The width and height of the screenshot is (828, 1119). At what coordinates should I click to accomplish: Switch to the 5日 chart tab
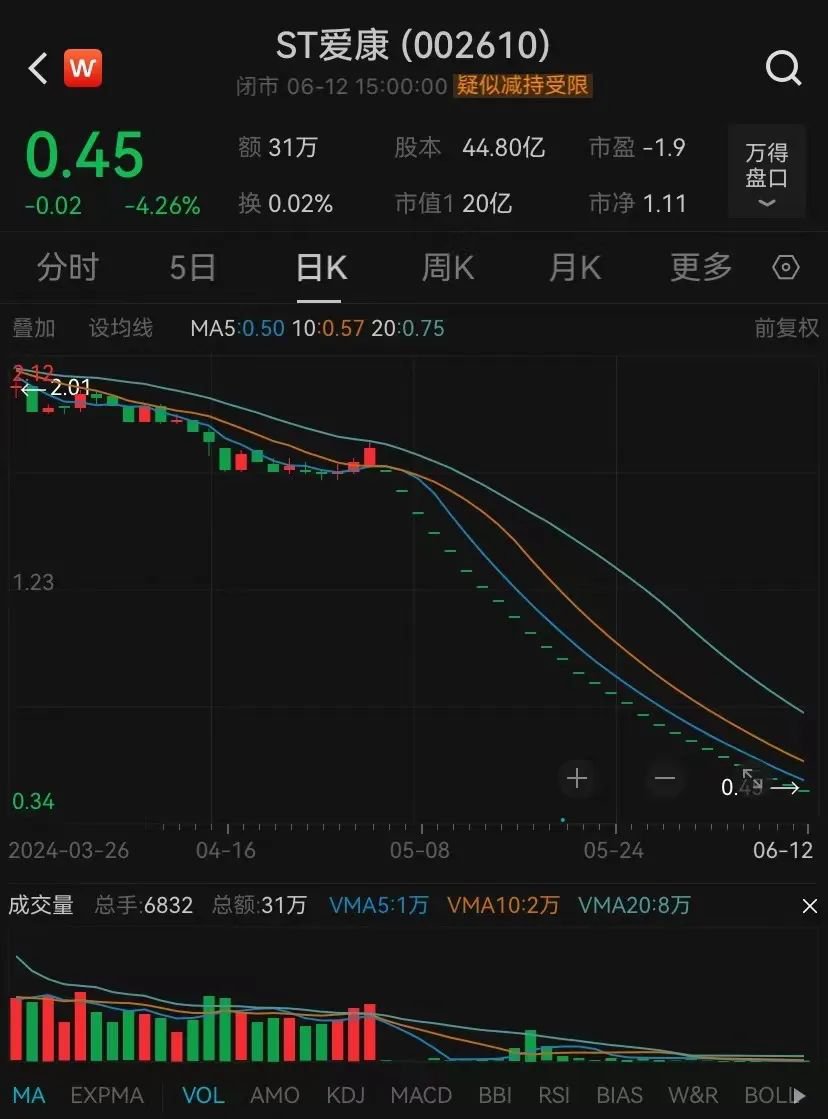[x=192, y=268]
